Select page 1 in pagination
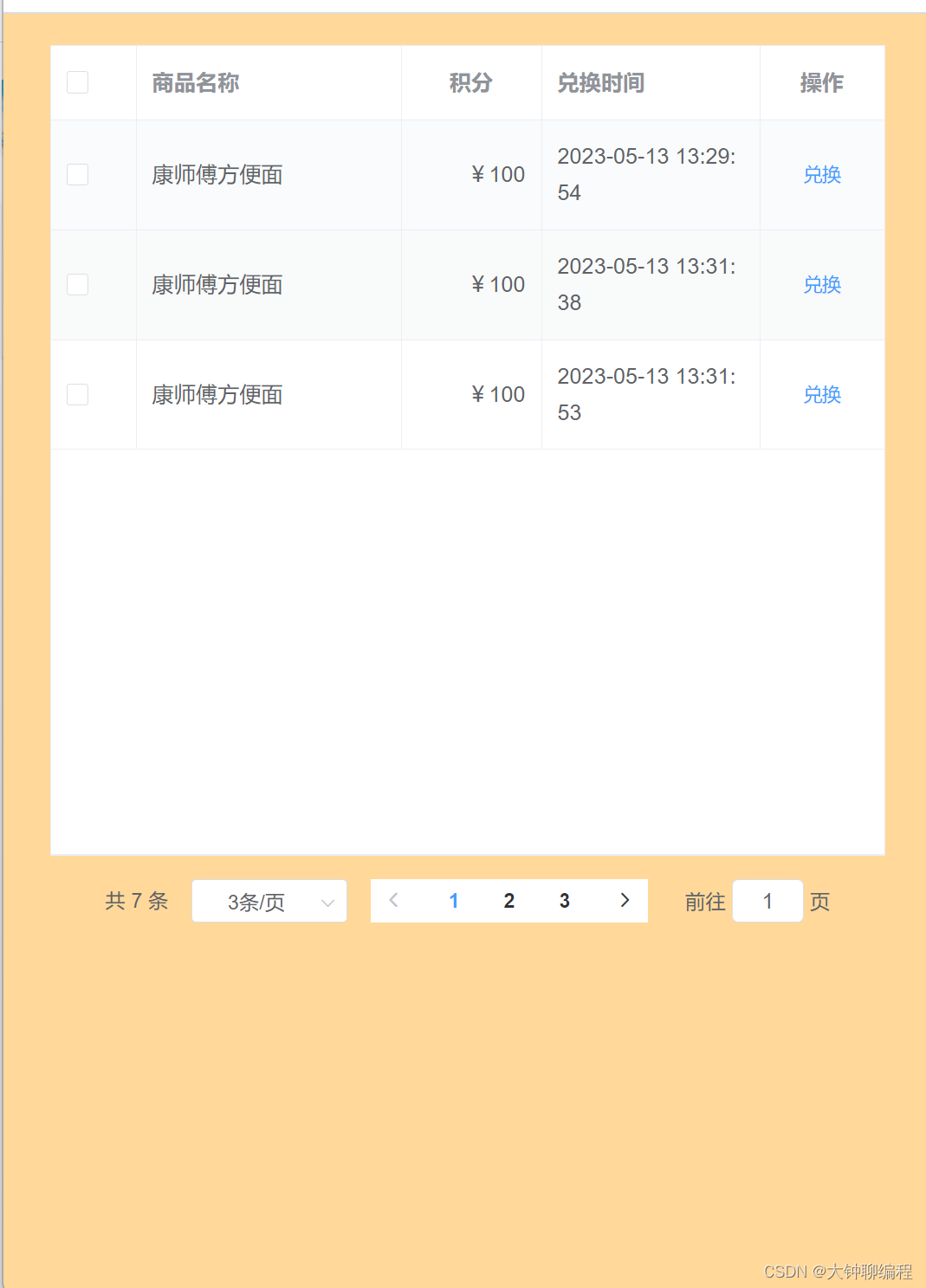Viewport: 926px width, 1288px height. [x=454, y=901]
